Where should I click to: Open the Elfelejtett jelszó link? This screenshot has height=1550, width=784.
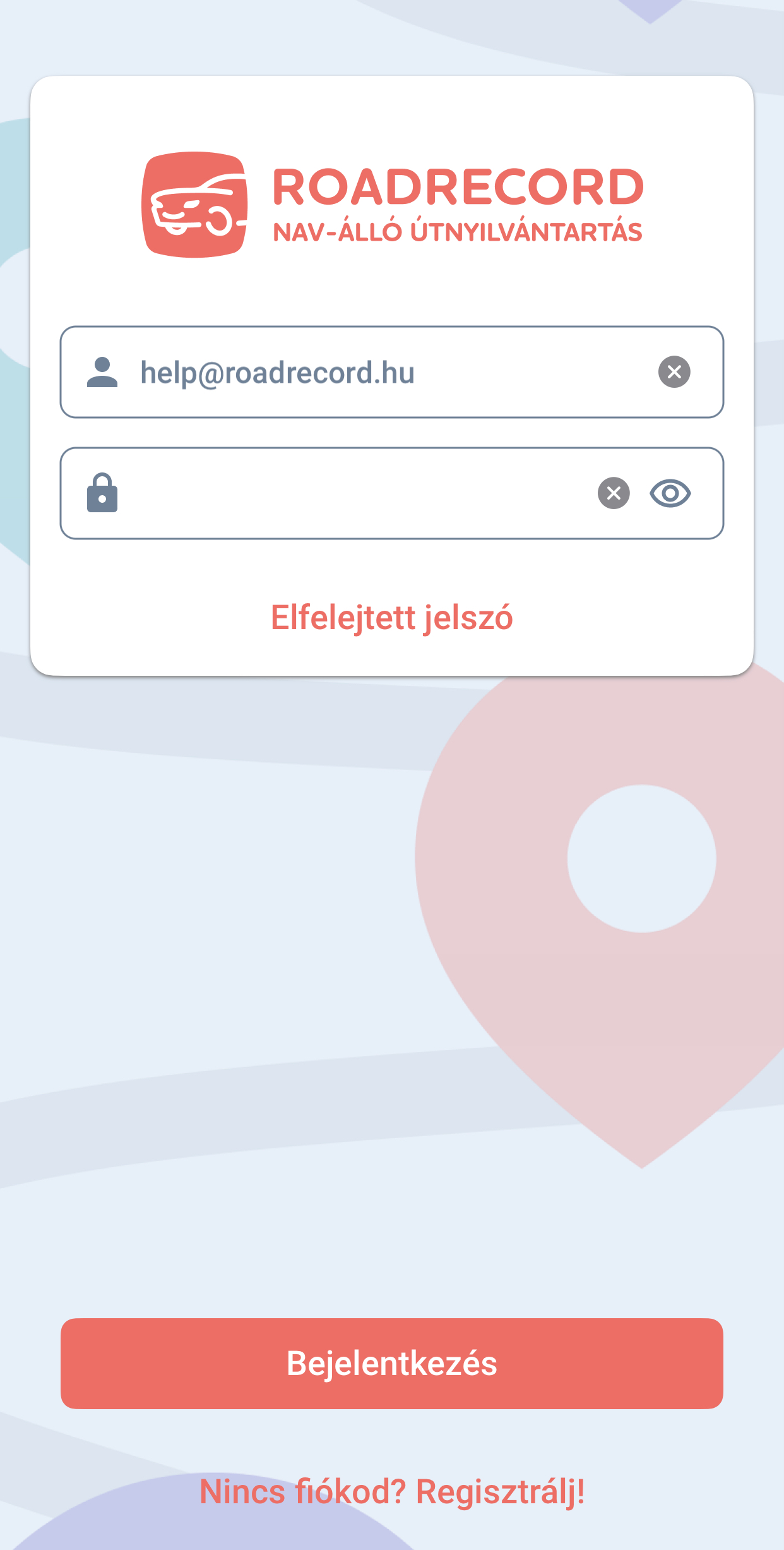391,618
